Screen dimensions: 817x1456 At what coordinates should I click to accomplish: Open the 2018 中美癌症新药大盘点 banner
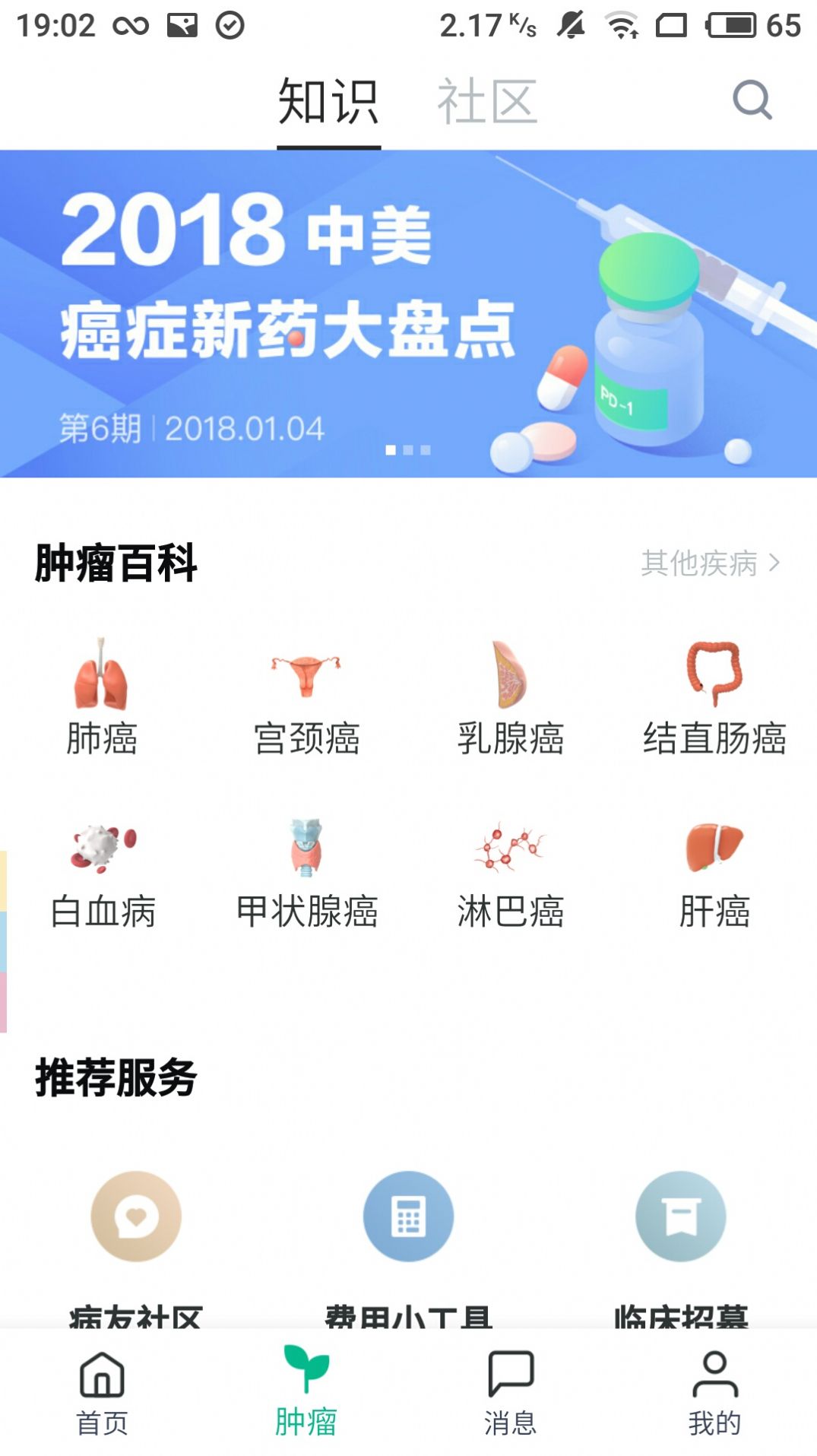[x=408, y=312]
